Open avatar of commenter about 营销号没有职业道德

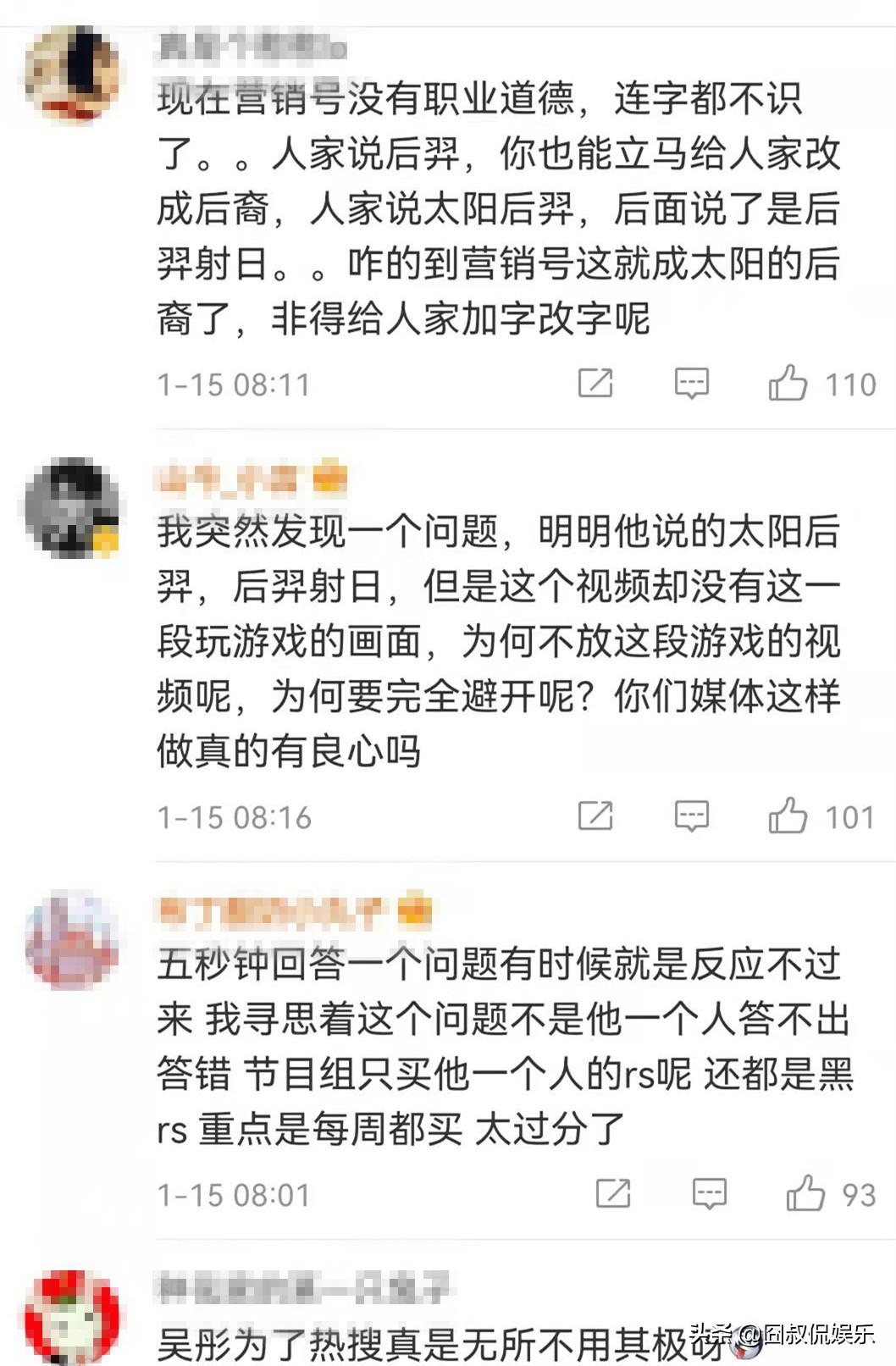click(73, 74)
